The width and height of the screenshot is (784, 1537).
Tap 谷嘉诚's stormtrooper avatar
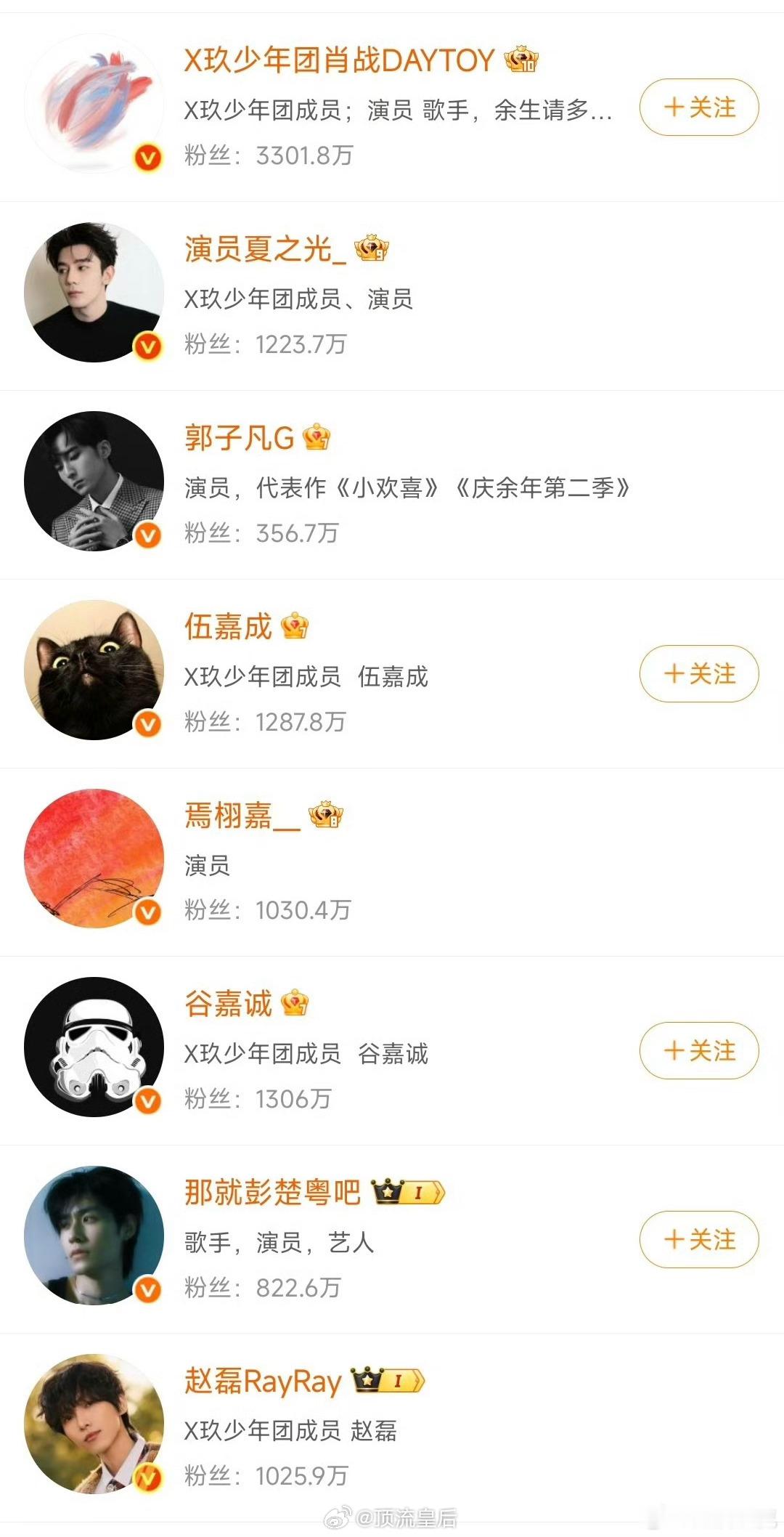click(x=94, y=1047)
